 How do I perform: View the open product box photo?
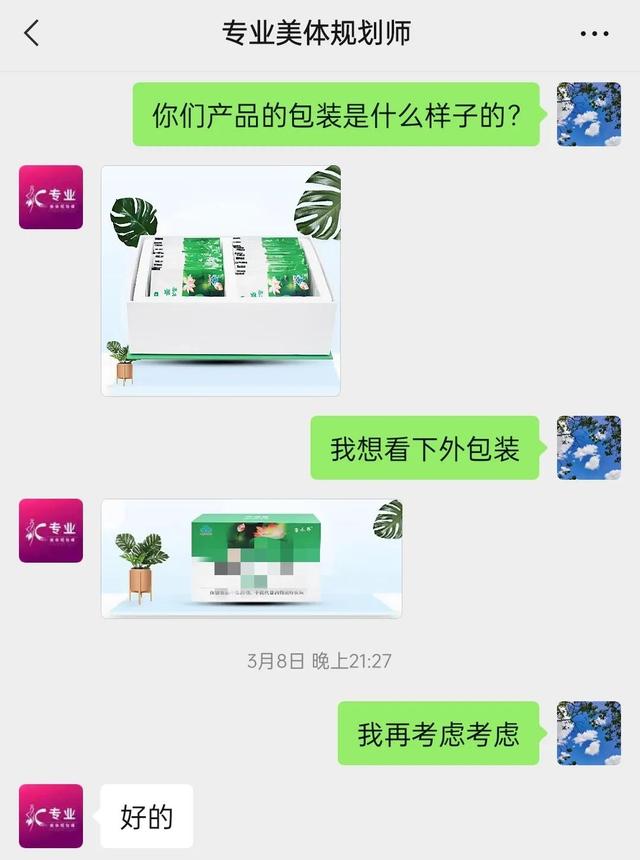click(221, 280)
